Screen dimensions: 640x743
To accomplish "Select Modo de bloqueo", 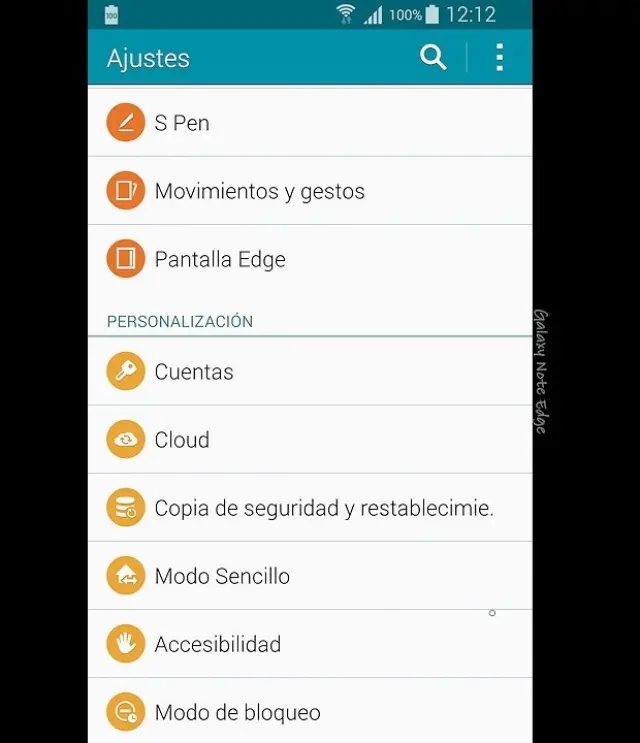I will point(308,712).
